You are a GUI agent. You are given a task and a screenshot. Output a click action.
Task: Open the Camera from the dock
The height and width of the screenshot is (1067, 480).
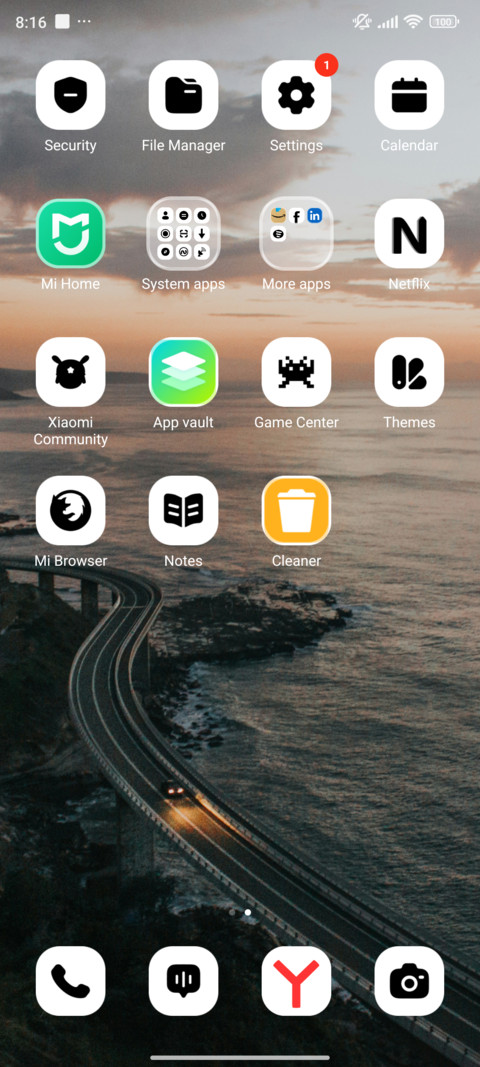409,981
